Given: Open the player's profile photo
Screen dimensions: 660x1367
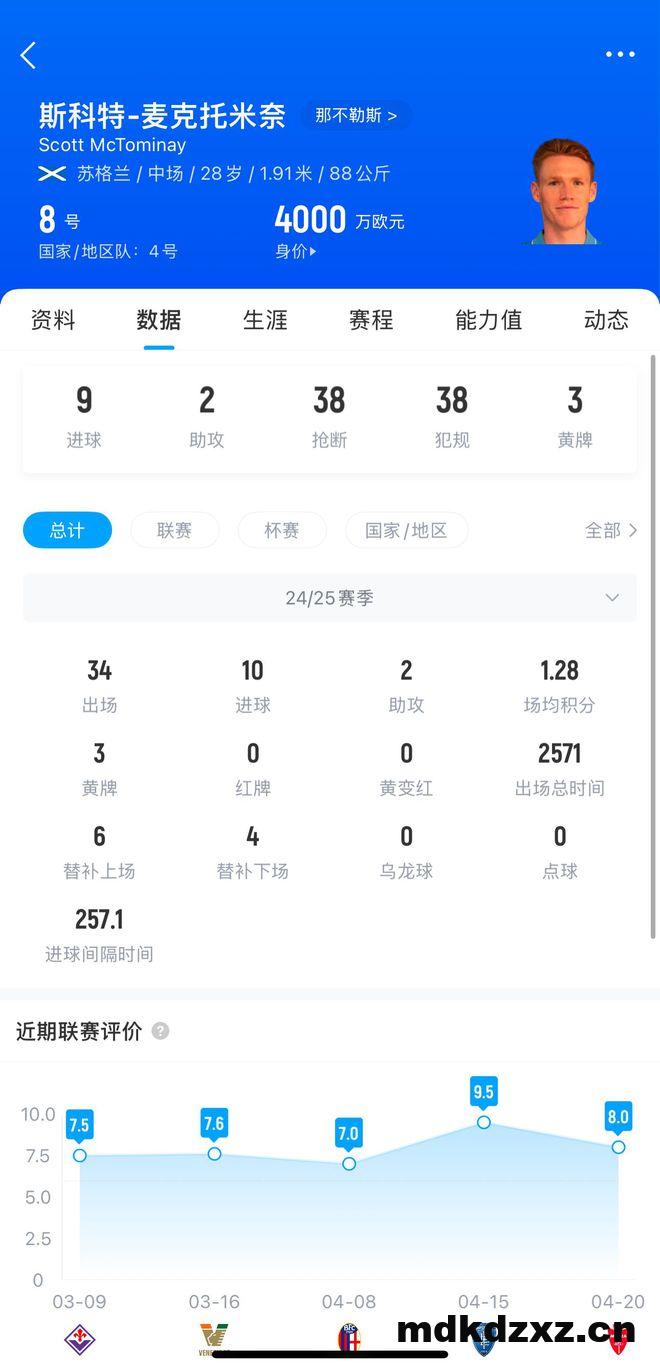Looking at the screenshot, I should [x=565, y=192].
